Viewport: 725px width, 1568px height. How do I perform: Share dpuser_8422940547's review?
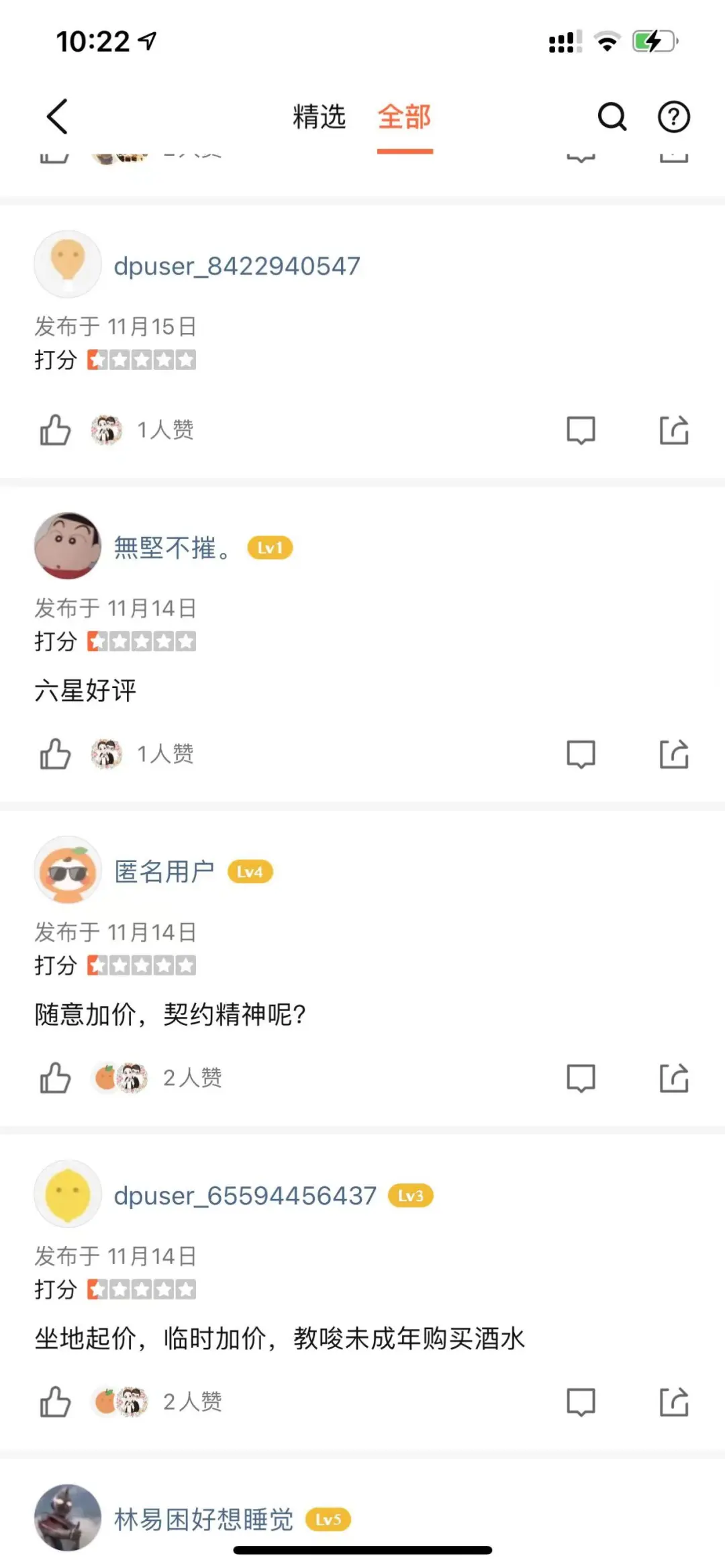click(673, 430)
